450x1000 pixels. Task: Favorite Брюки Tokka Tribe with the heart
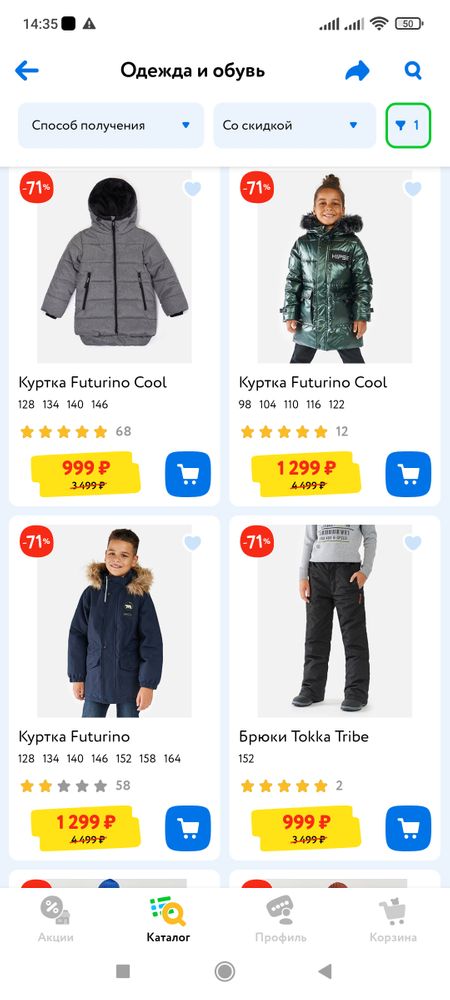pyautogui.click(x=412, y=542)
